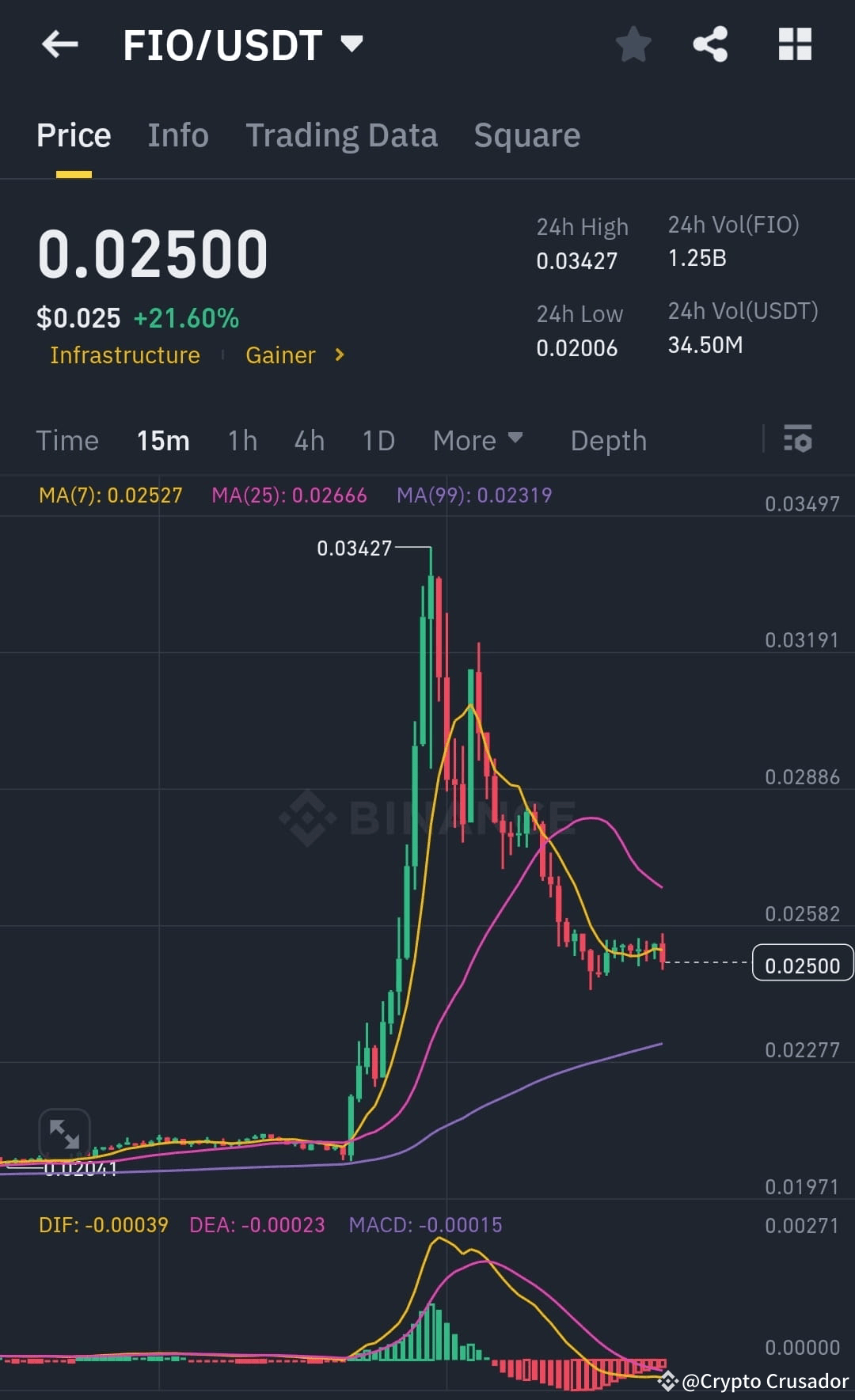Select the Infrastructure category label

click(x=124, y=355)
